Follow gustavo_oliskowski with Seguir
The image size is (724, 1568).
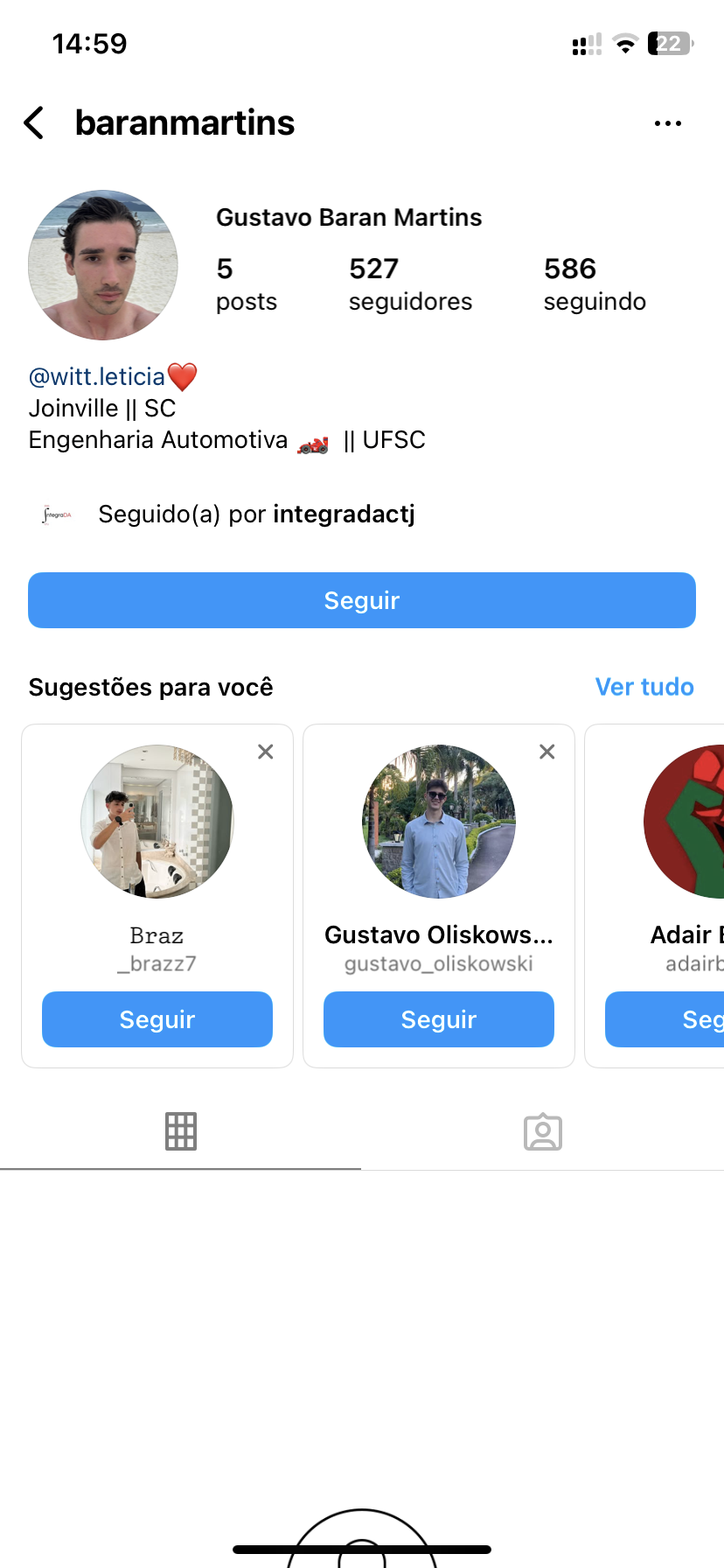click(439, 1019)
